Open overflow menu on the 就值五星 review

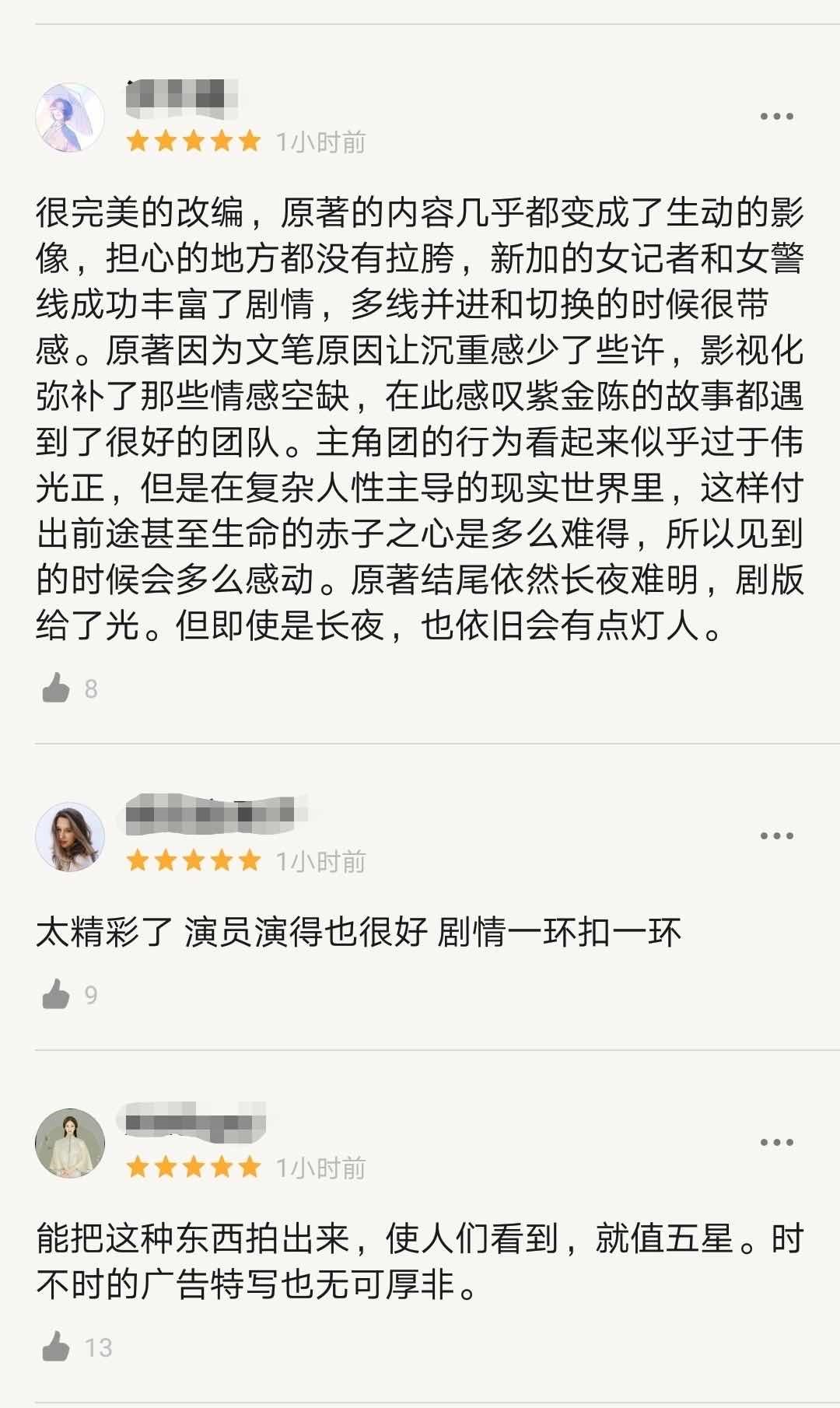click(775, 1143)
